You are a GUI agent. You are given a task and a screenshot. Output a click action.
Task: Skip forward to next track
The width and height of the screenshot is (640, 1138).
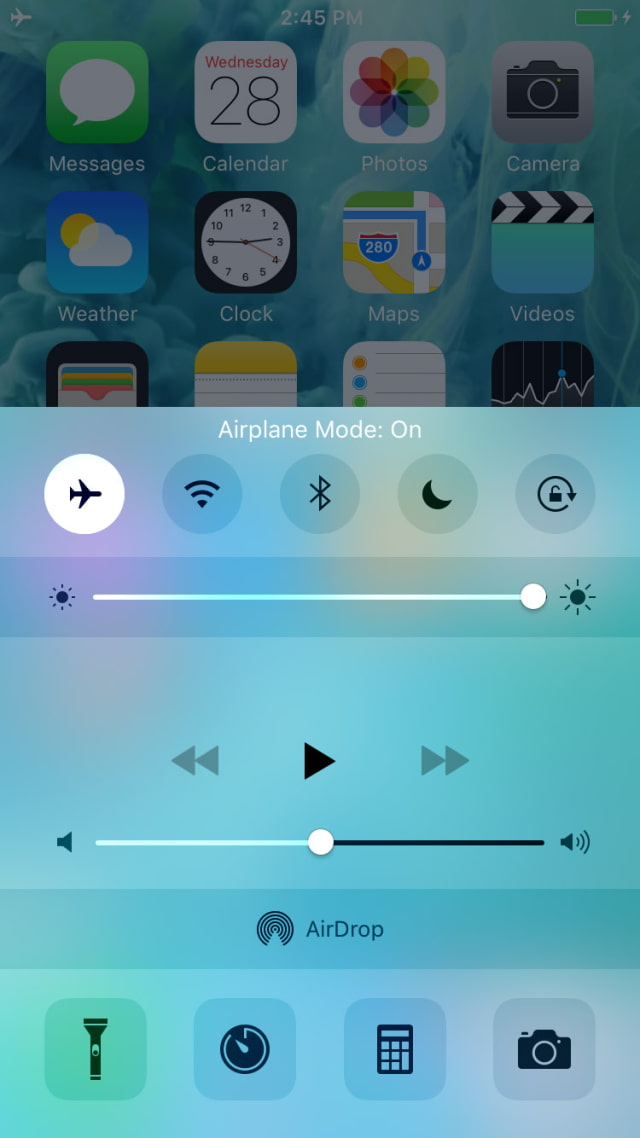[445, 761]
